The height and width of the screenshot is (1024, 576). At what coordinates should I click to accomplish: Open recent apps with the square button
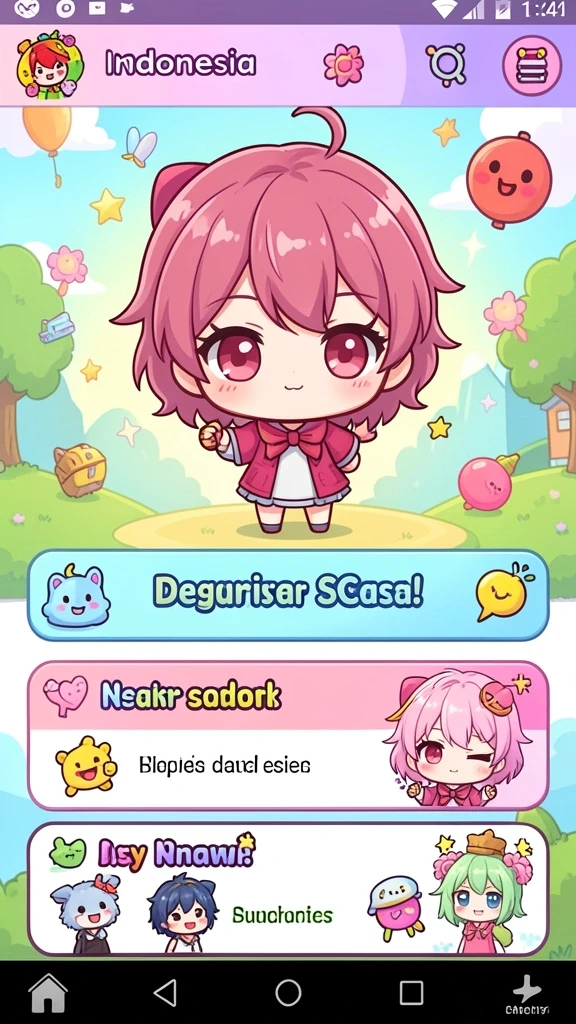click(411, 993)
